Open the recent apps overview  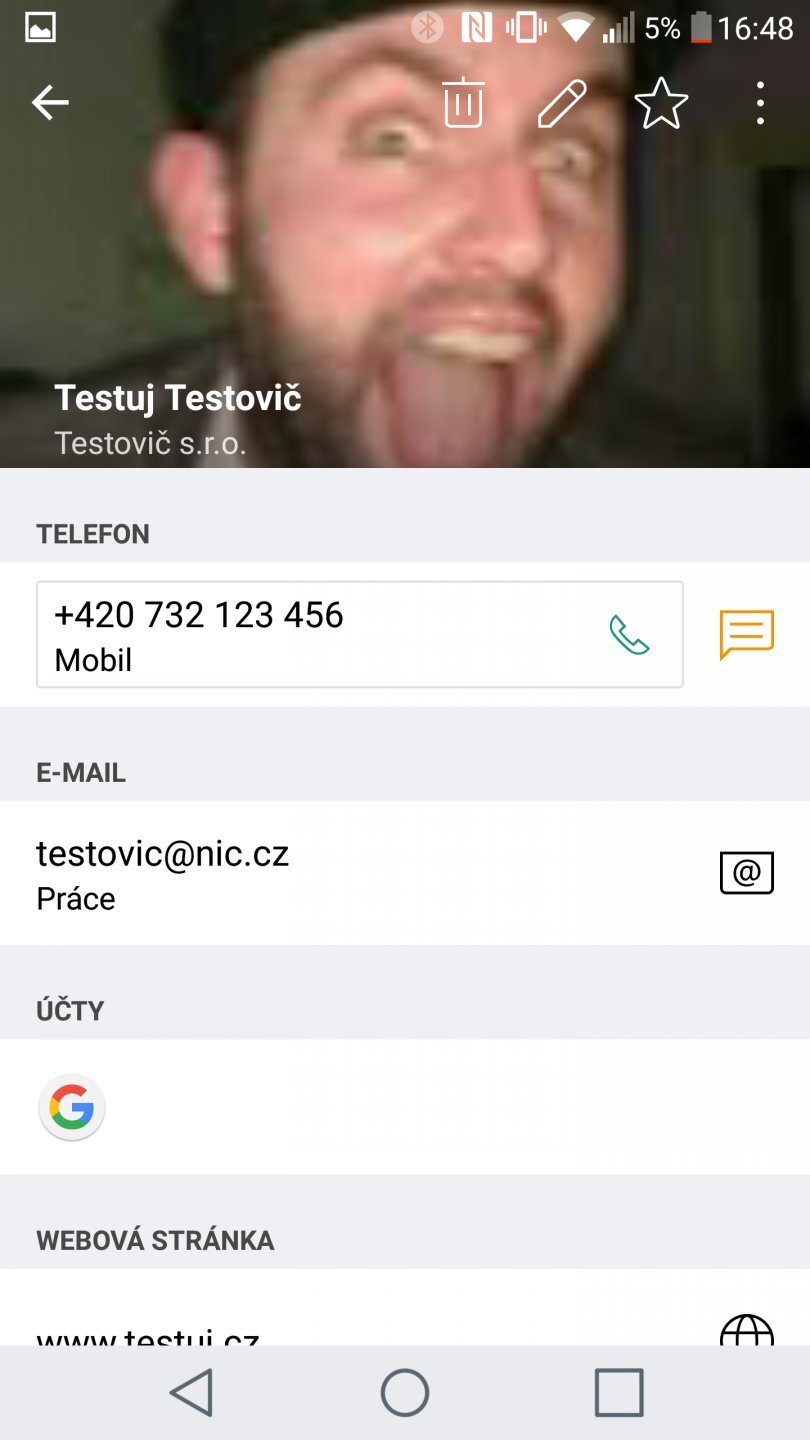pyautogui.click(x=618, y=1392)
